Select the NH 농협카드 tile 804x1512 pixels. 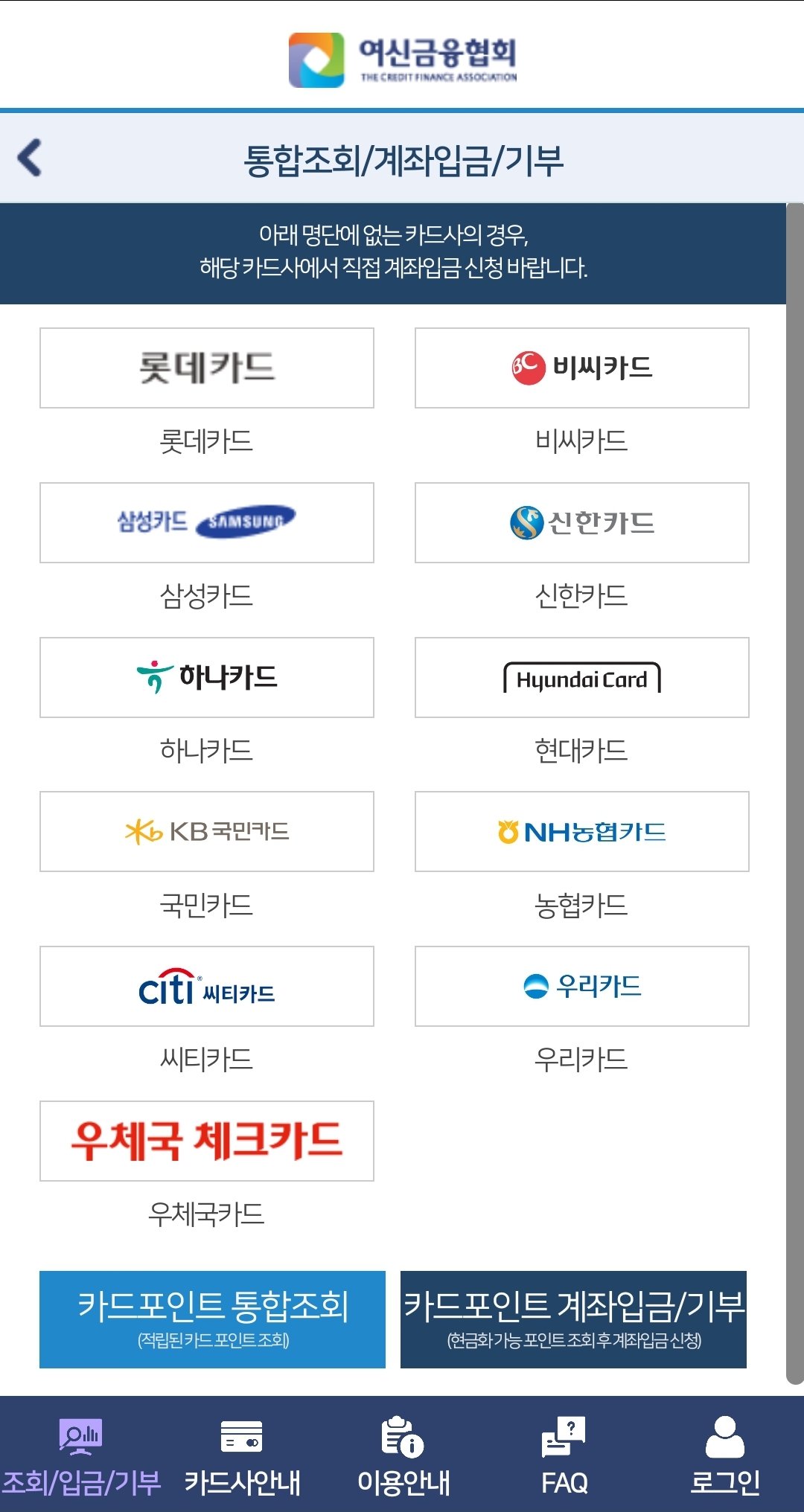tap(581, 832)
